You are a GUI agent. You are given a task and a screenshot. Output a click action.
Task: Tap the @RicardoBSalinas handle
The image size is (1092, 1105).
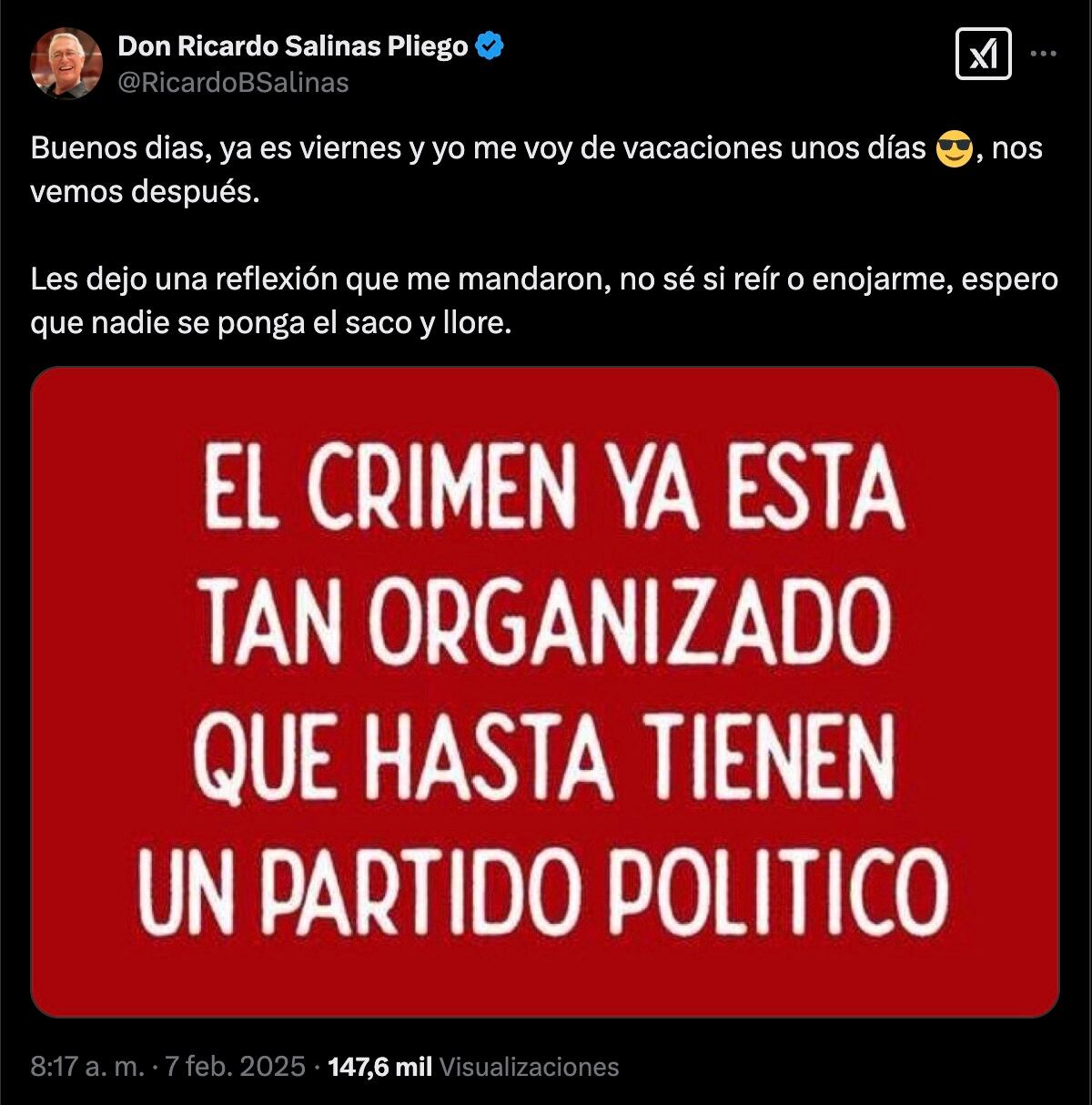233,83
